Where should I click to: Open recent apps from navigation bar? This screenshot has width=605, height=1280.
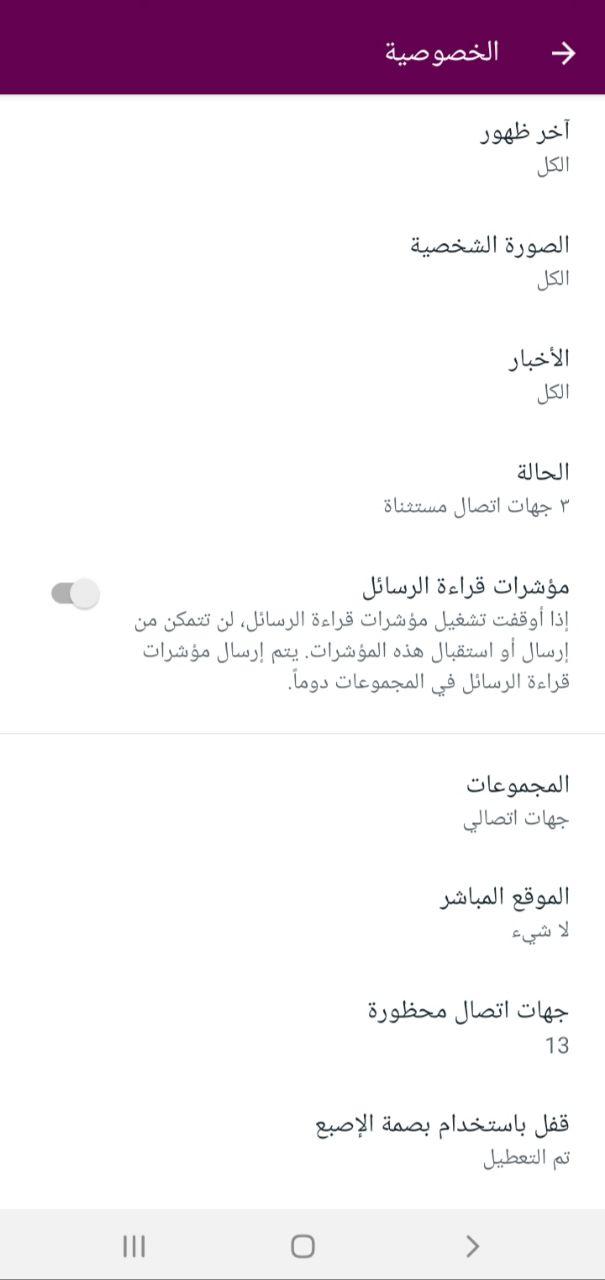coord(134,1245)
